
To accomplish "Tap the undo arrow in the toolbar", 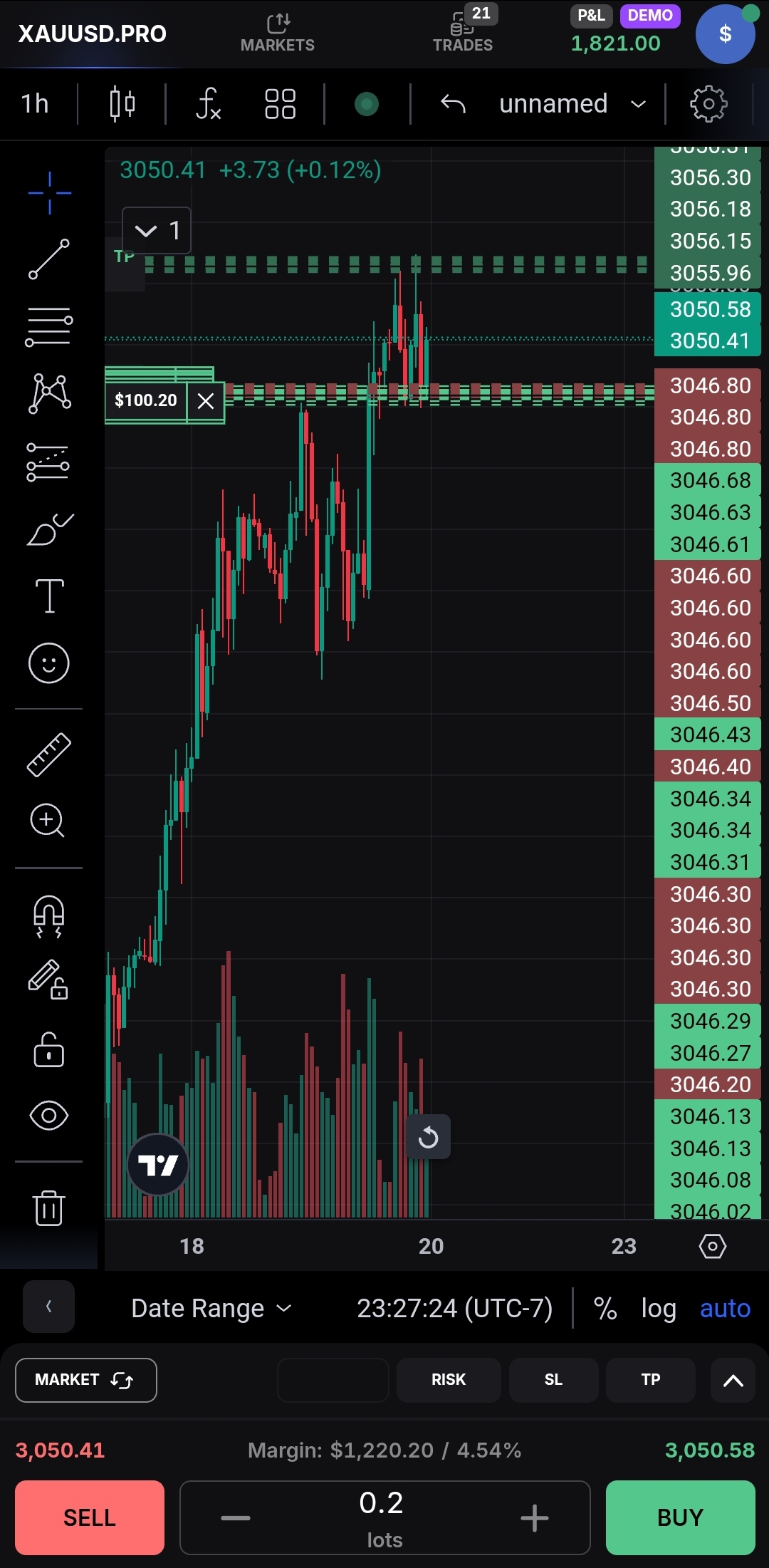I will point(453,104).
